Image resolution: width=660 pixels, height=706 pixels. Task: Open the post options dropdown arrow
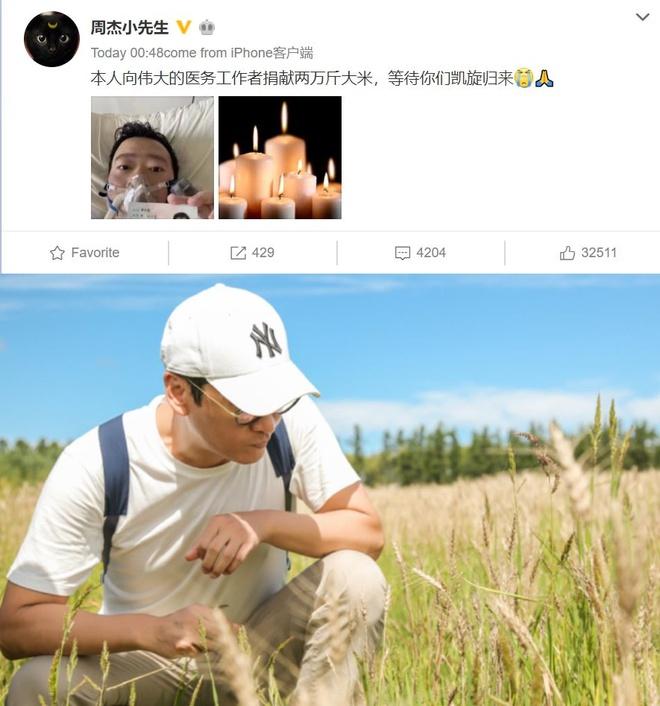pyautogui.click(x=643, y=17)
